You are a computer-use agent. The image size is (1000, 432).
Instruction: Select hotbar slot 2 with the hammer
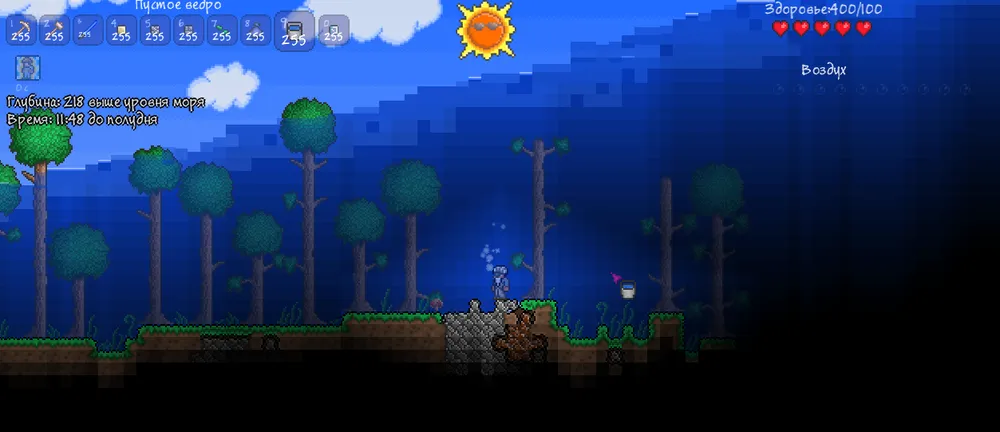click(54, 31)
